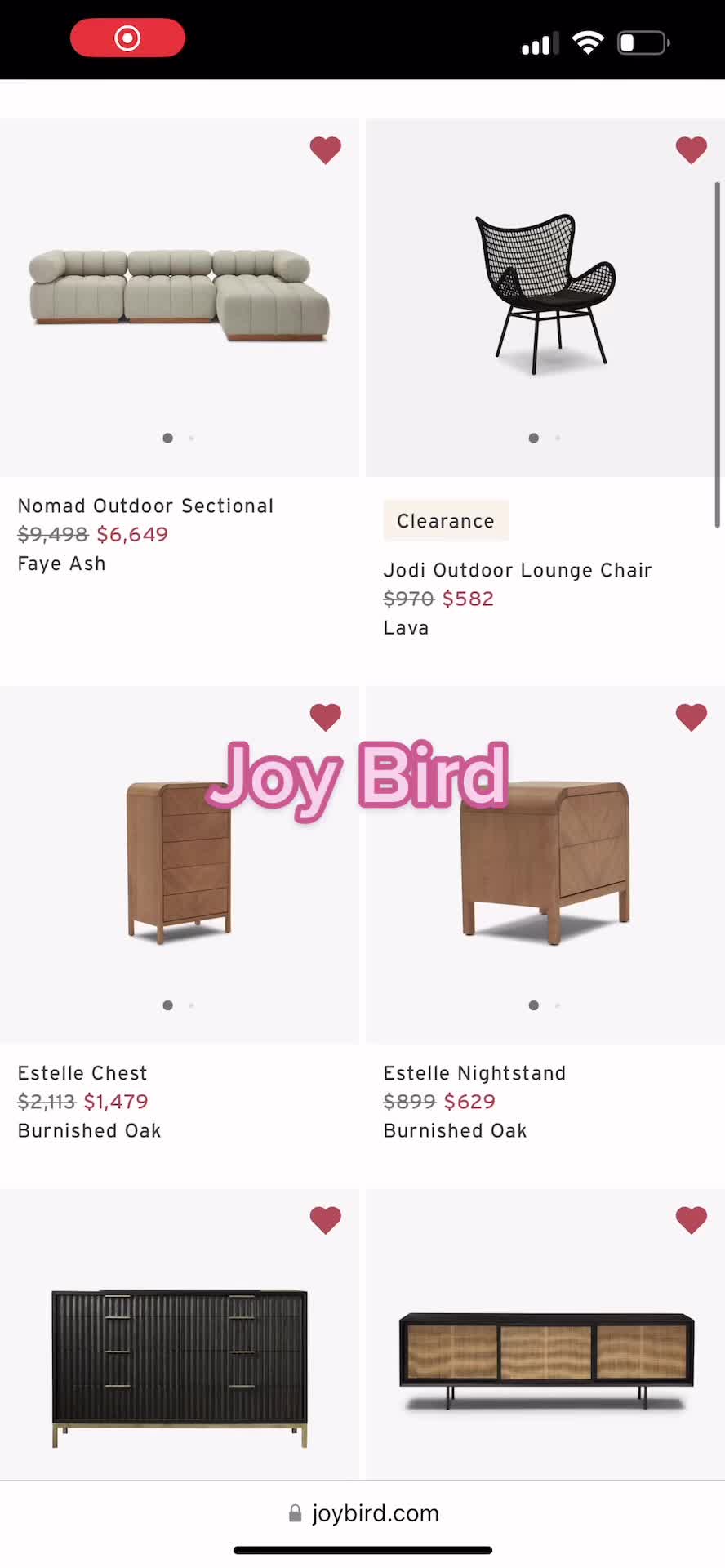Tap the red screen recording indicator

127,38
